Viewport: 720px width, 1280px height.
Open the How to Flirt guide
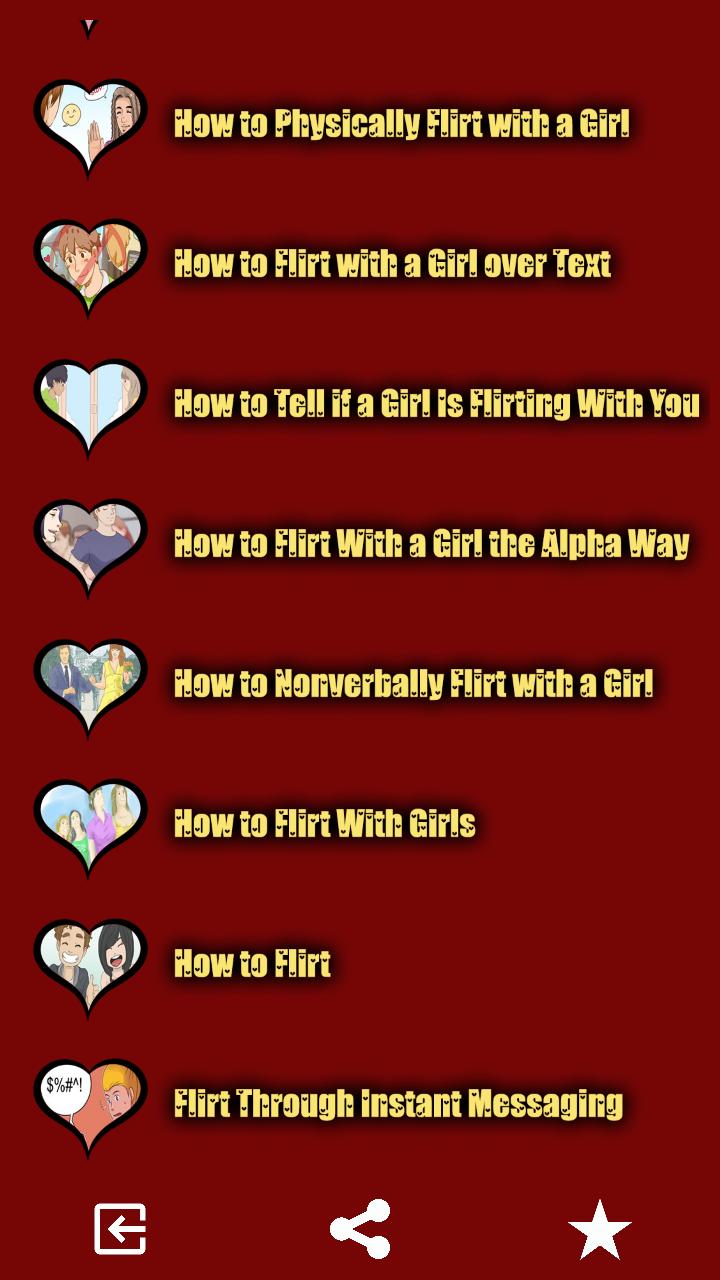(x=252, y=964)
